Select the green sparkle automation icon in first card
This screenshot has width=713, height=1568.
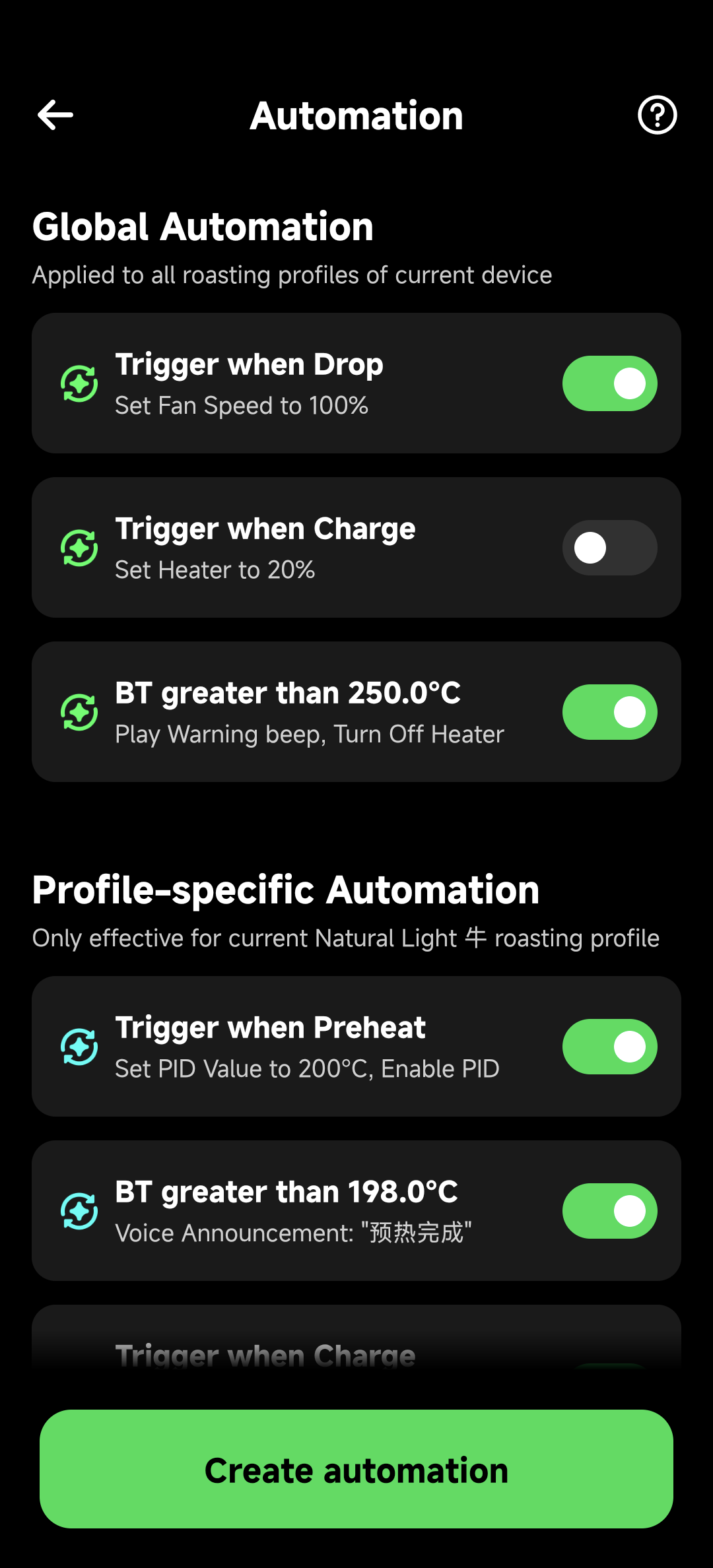[x=79, y=383]
